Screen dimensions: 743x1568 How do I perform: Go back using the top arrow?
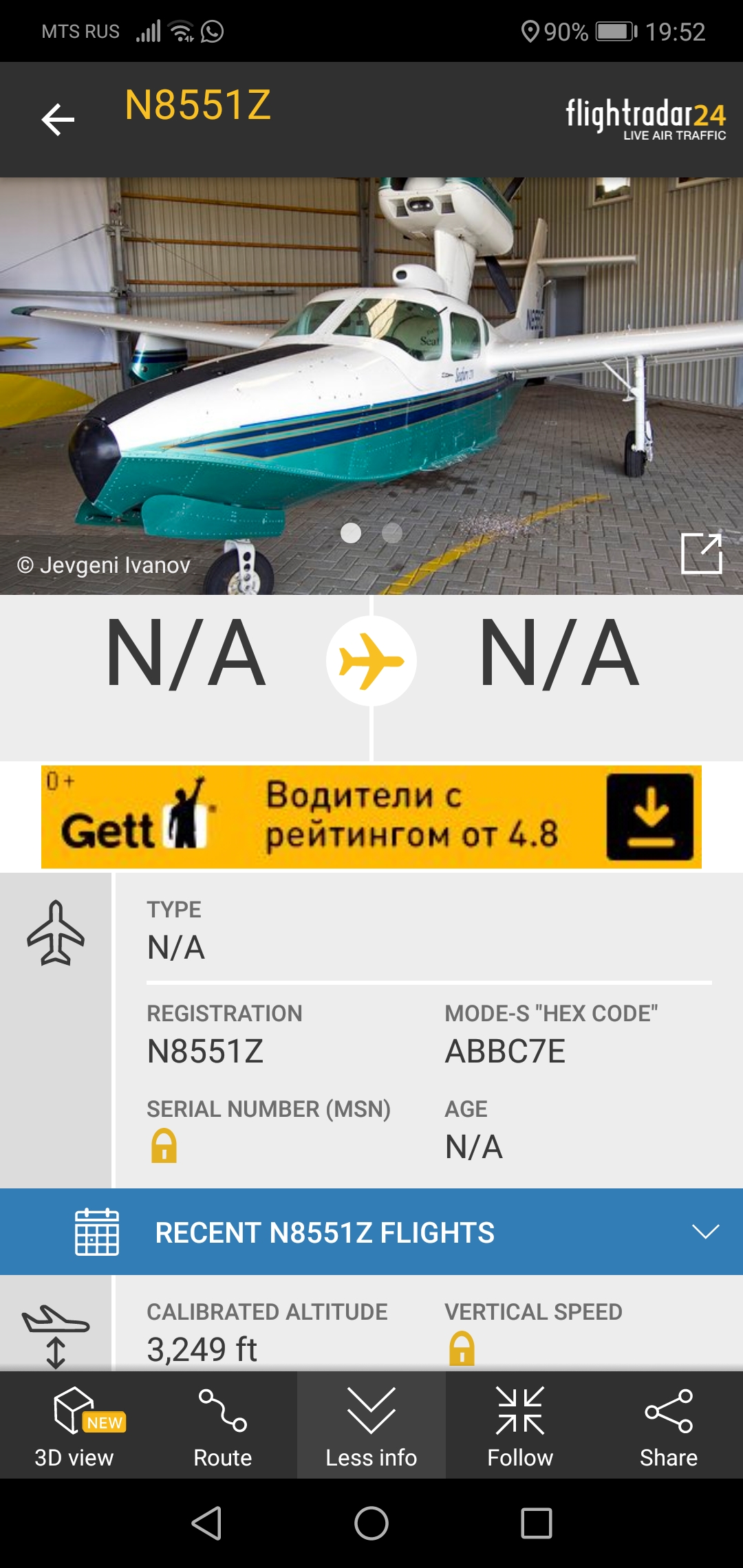coord(58,120)
